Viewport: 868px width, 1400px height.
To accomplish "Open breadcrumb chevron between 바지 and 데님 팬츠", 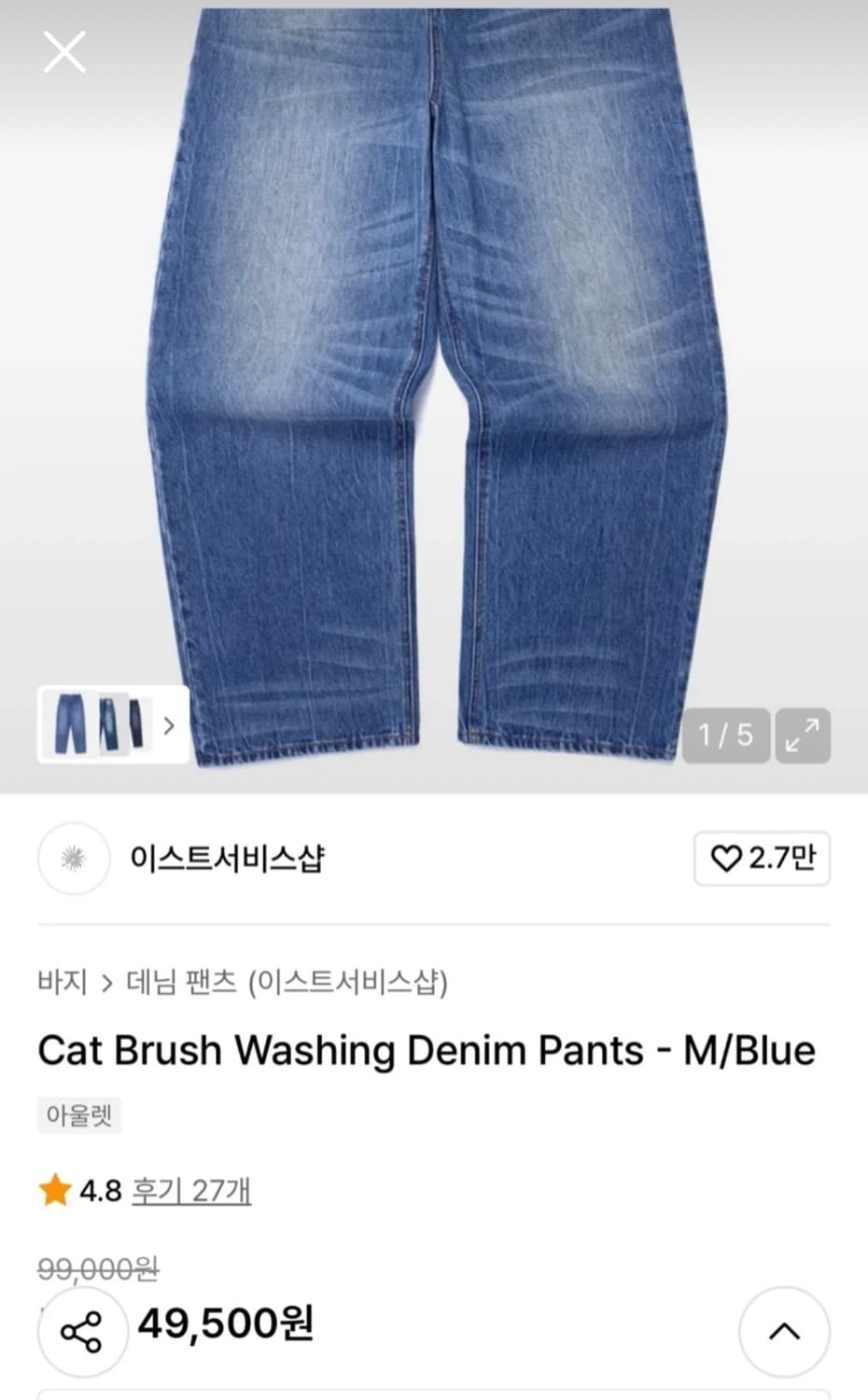I will click(x=106, y=983).
